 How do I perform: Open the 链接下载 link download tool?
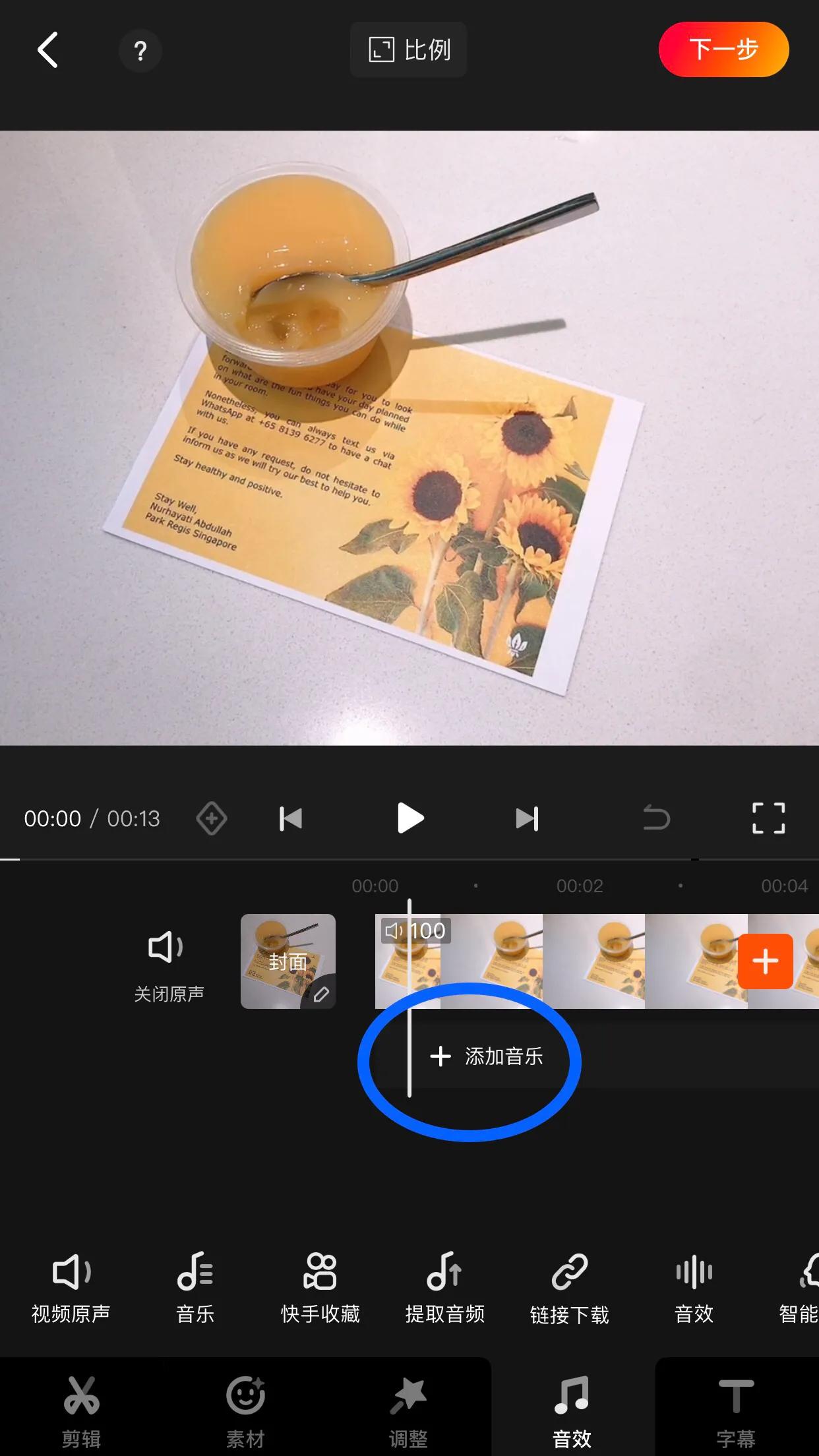568,1286
